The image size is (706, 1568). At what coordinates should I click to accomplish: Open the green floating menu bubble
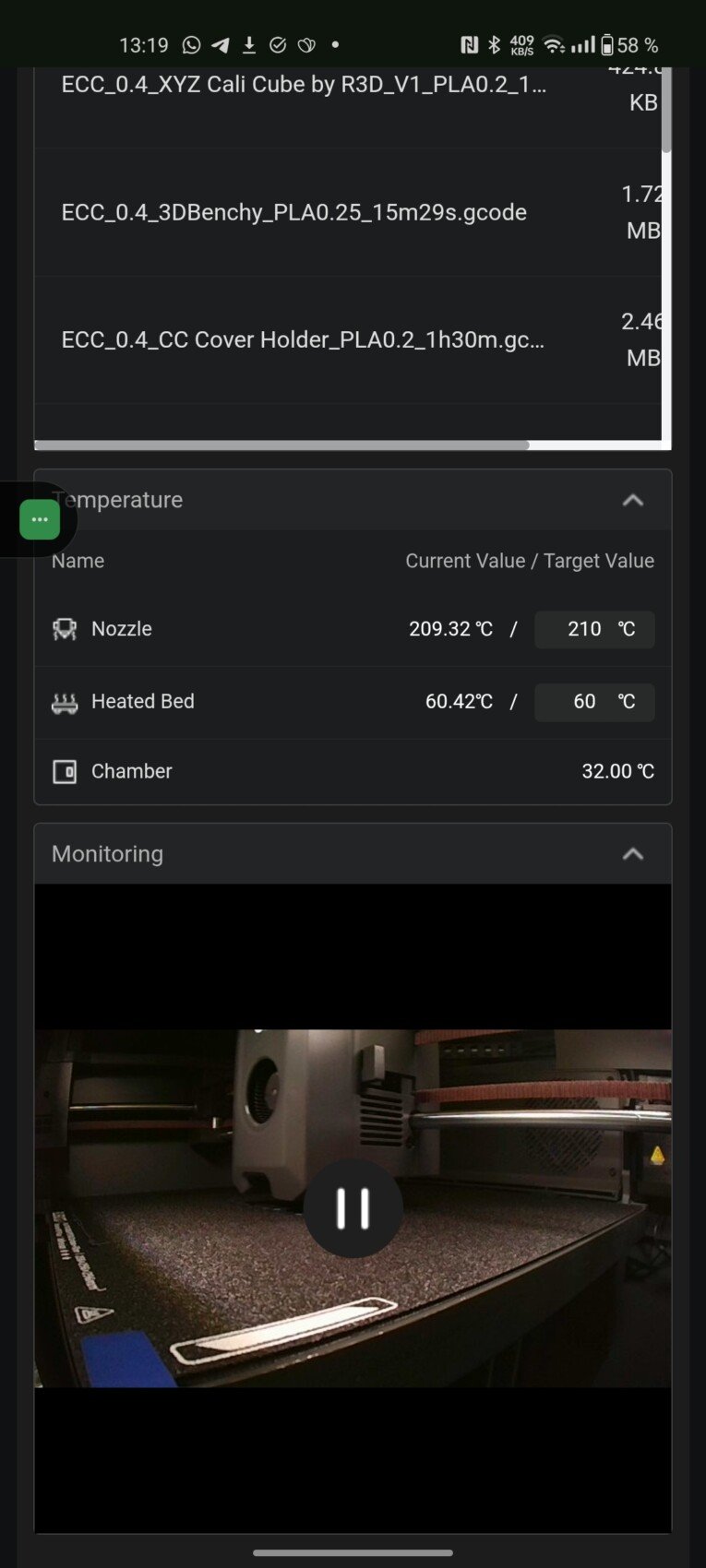point(40,519)
